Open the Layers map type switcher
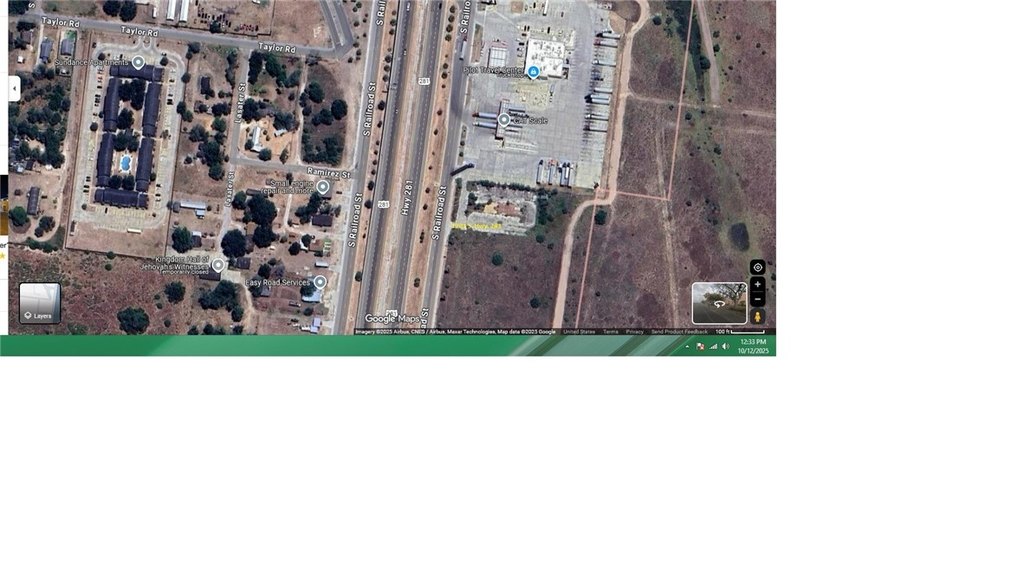Viewport: 1024px width, 575px height. tap(40, 303)
